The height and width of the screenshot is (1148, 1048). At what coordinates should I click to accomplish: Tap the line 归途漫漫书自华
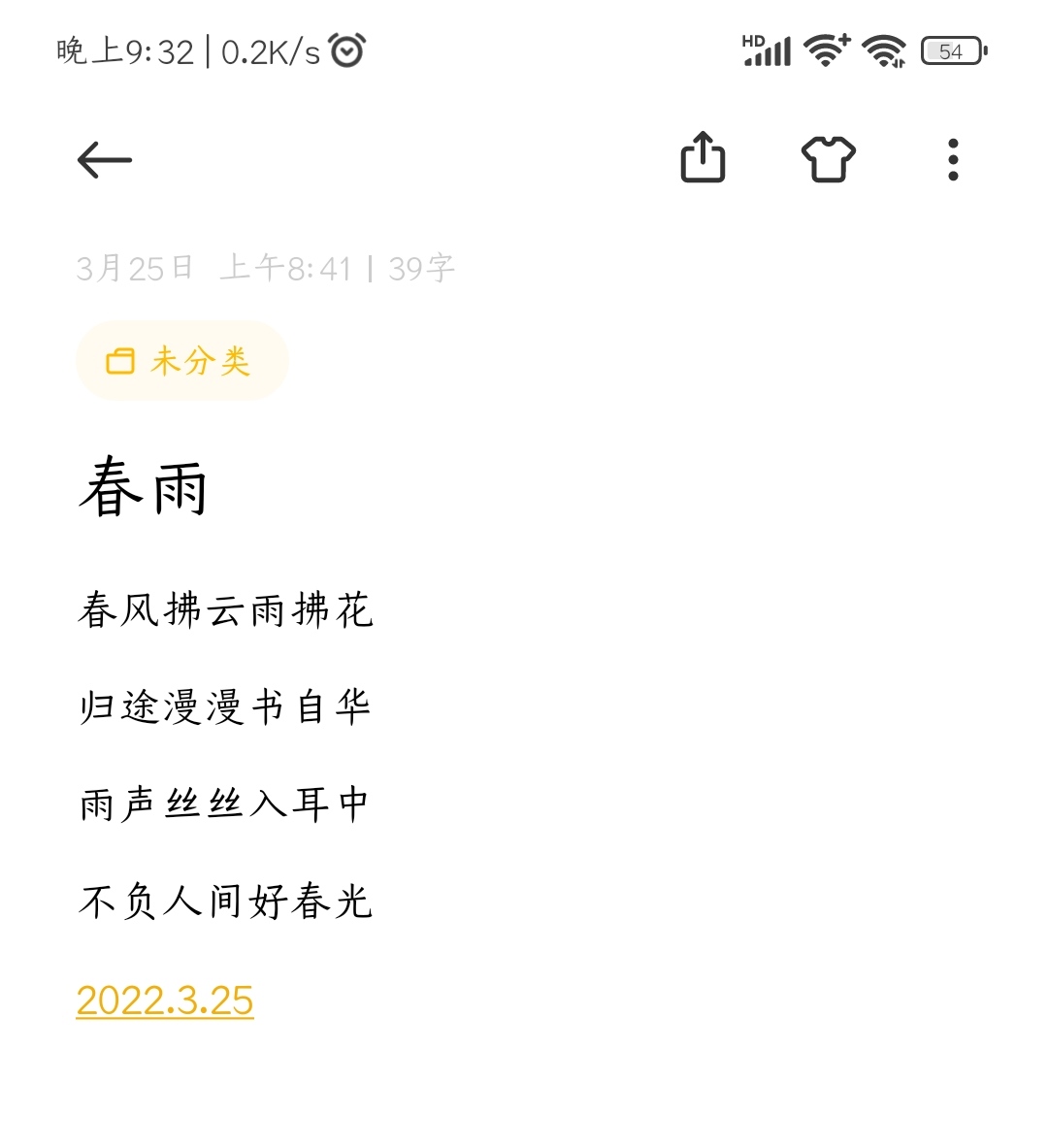tap(225, 707)
